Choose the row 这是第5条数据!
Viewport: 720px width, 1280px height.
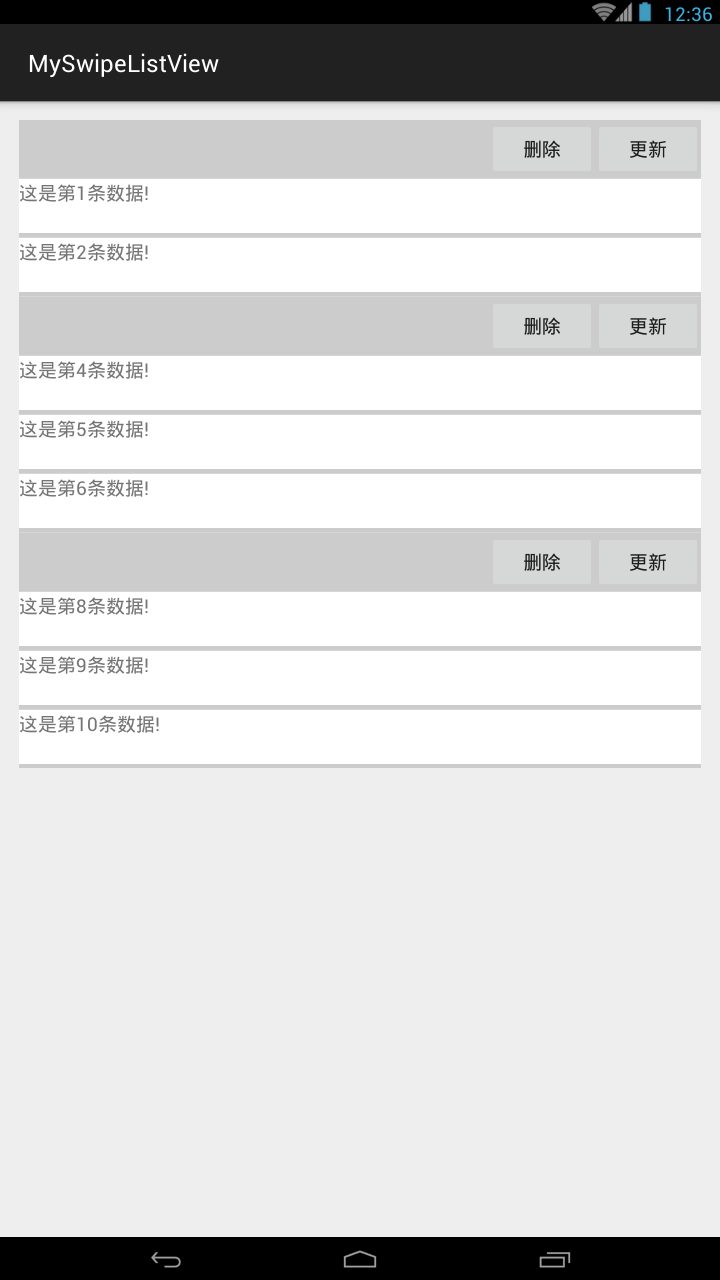point(360,441)
